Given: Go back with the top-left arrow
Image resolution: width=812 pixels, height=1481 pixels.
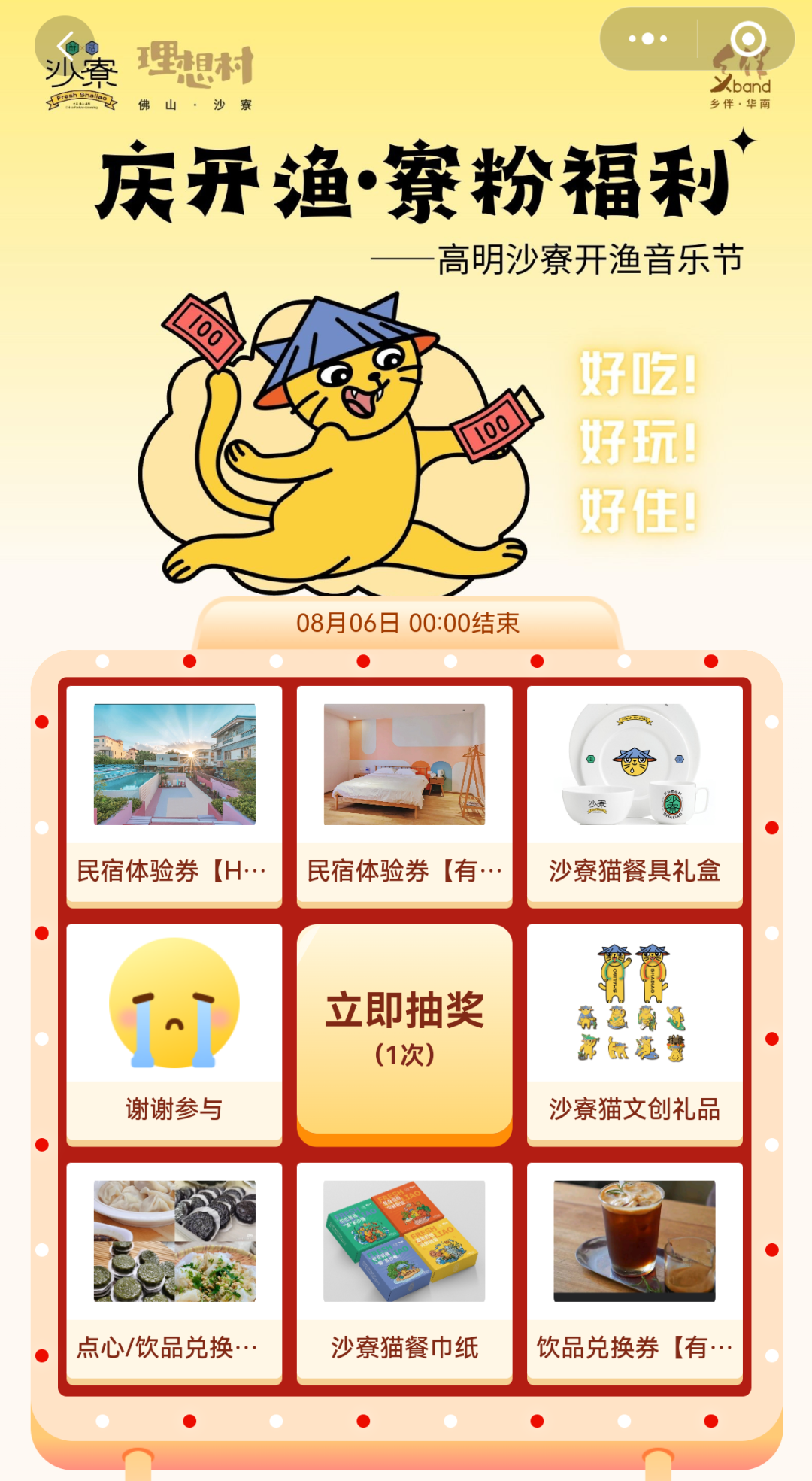Looking at the screenshot, I should [65, 45].
